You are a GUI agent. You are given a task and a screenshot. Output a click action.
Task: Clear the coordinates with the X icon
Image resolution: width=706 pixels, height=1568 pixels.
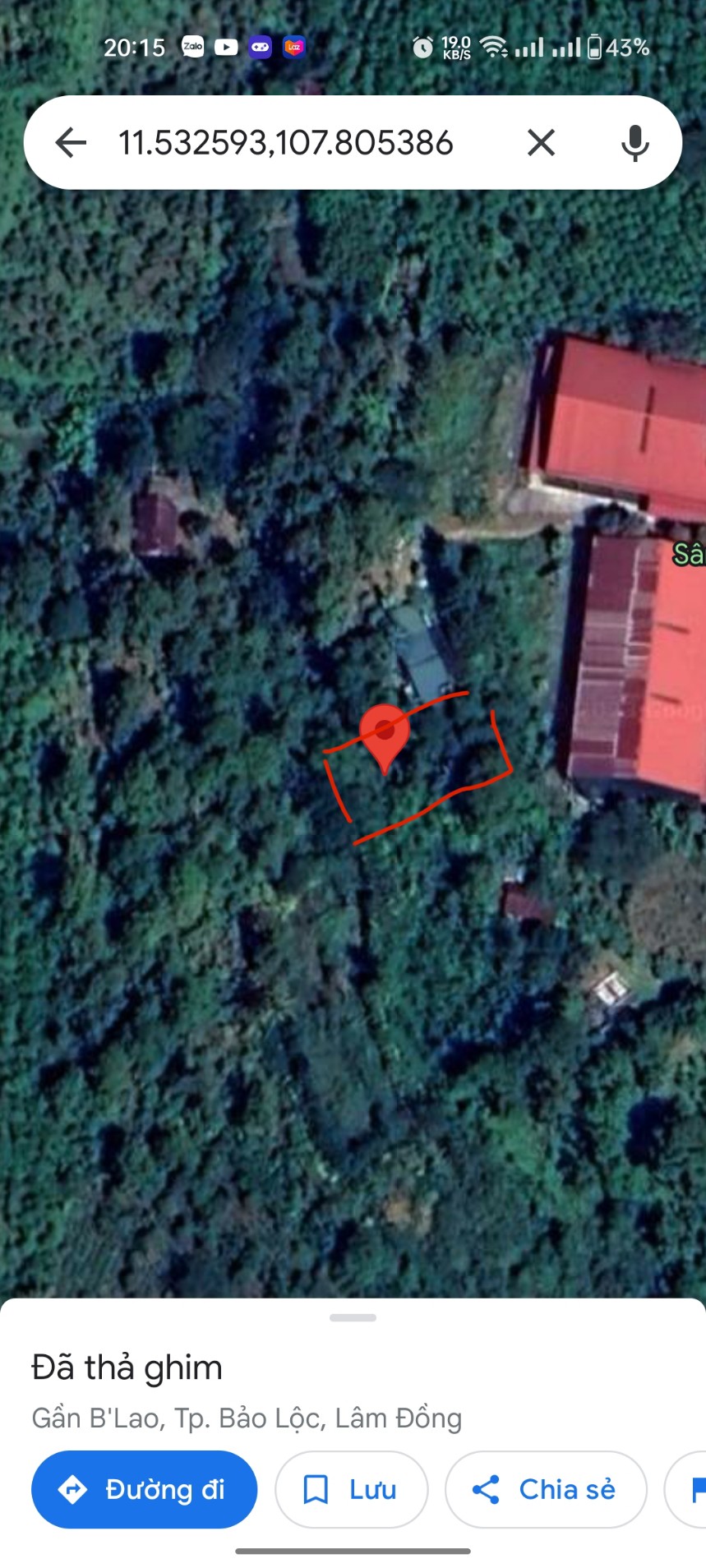click(541, 143)
